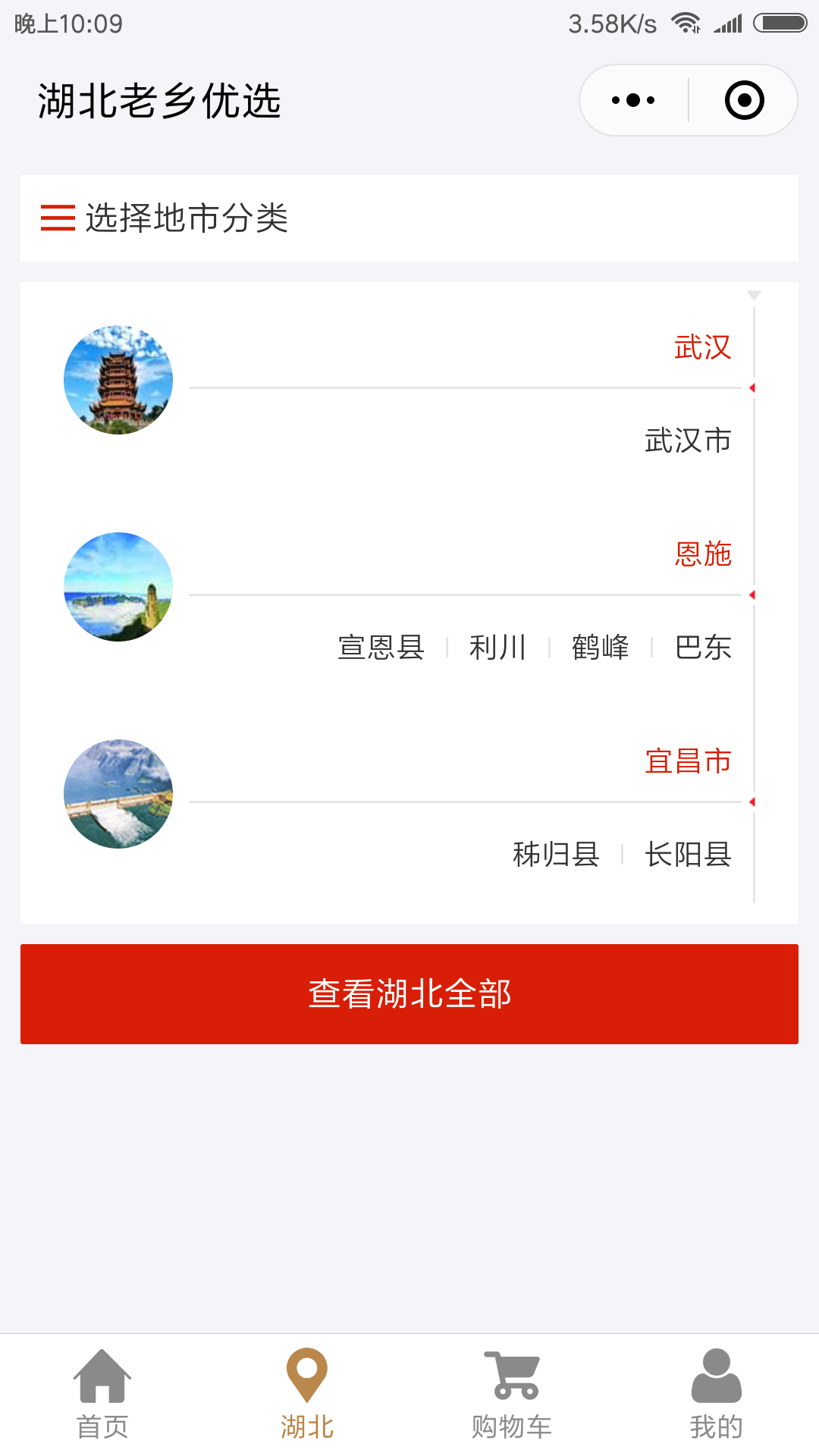Tap the 宜昌 dam thumbnail
This screenshot has height=1456, width=819.
point(118,794)
